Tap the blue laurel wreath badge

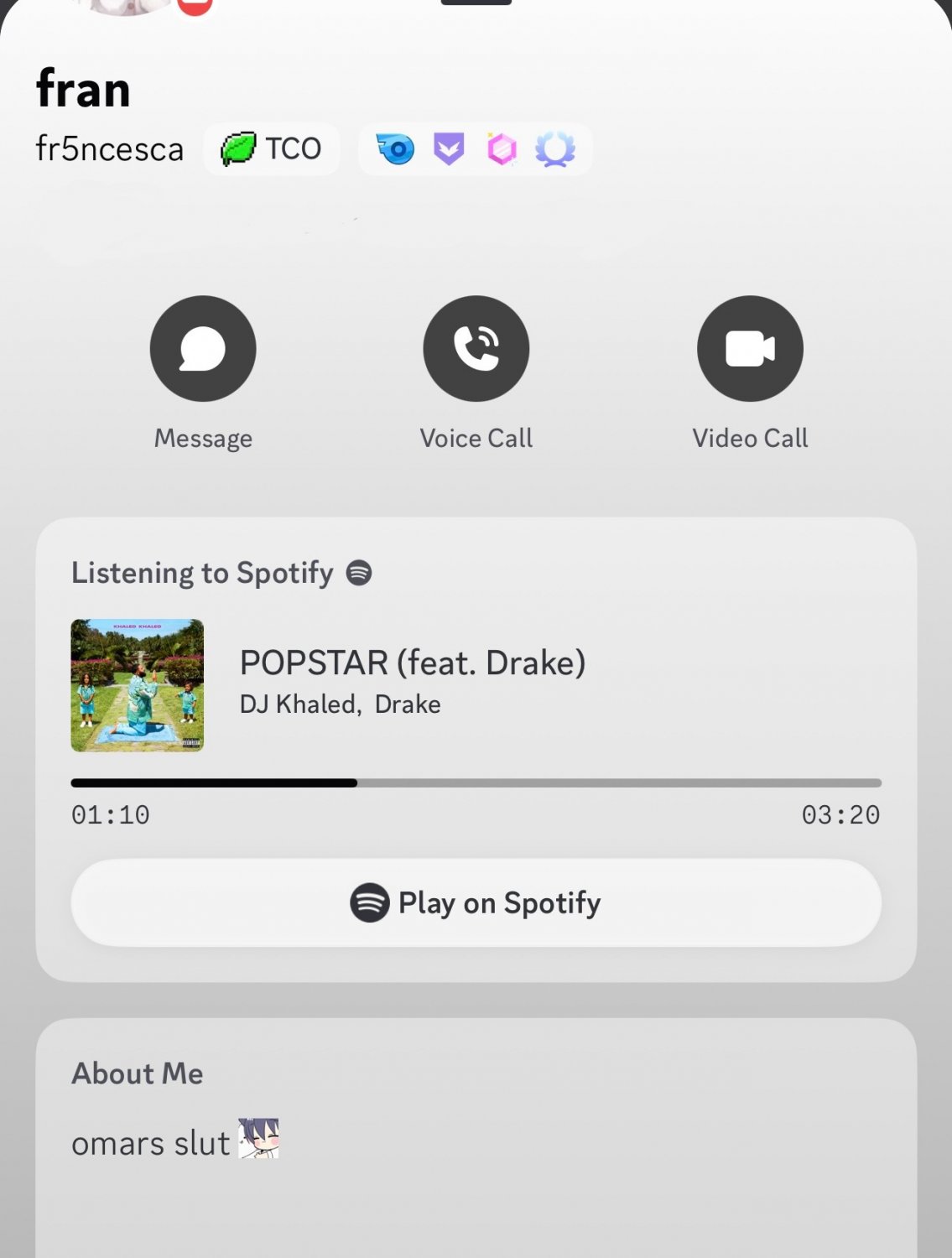554,149
